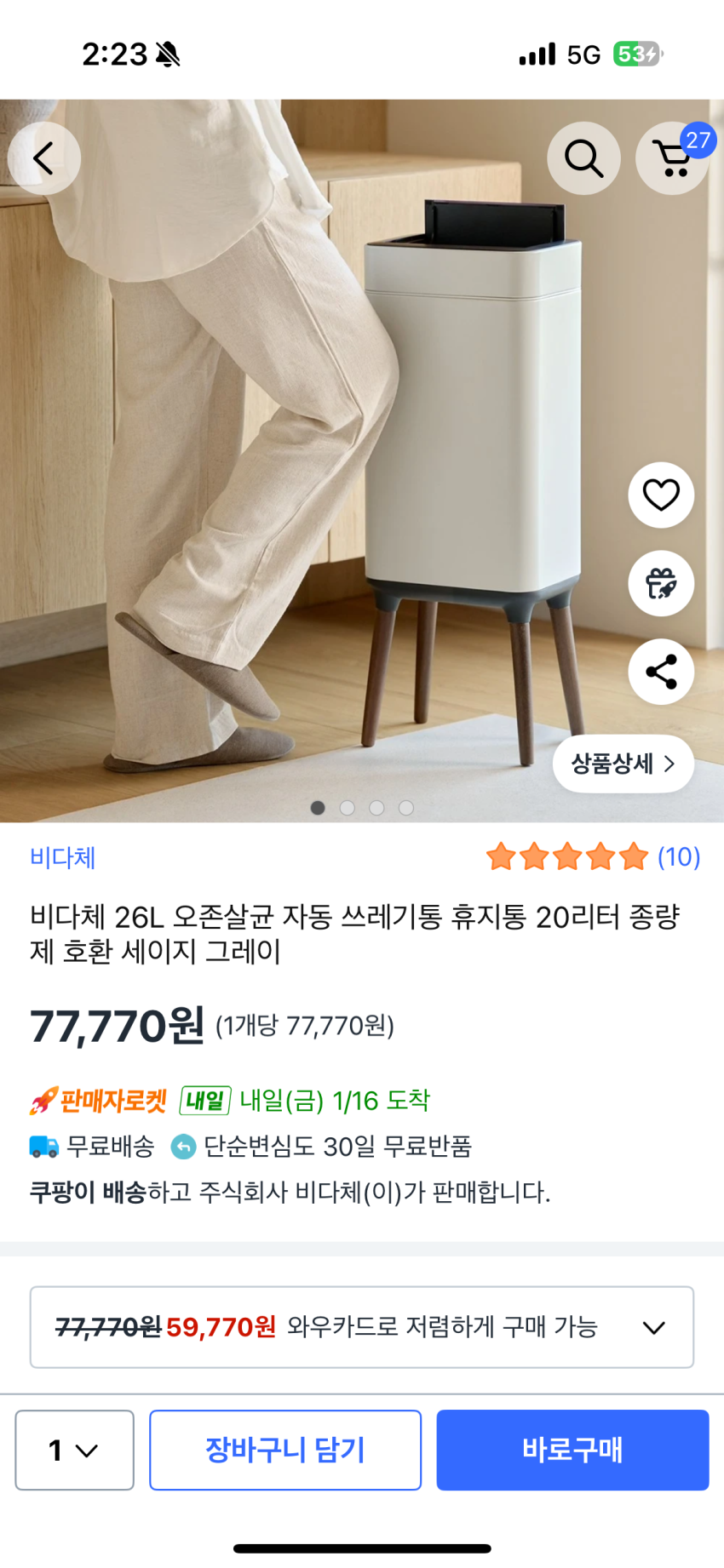The height and width of the screenshot is (1568, 724).
Task: Share this product
Action: 661,672
